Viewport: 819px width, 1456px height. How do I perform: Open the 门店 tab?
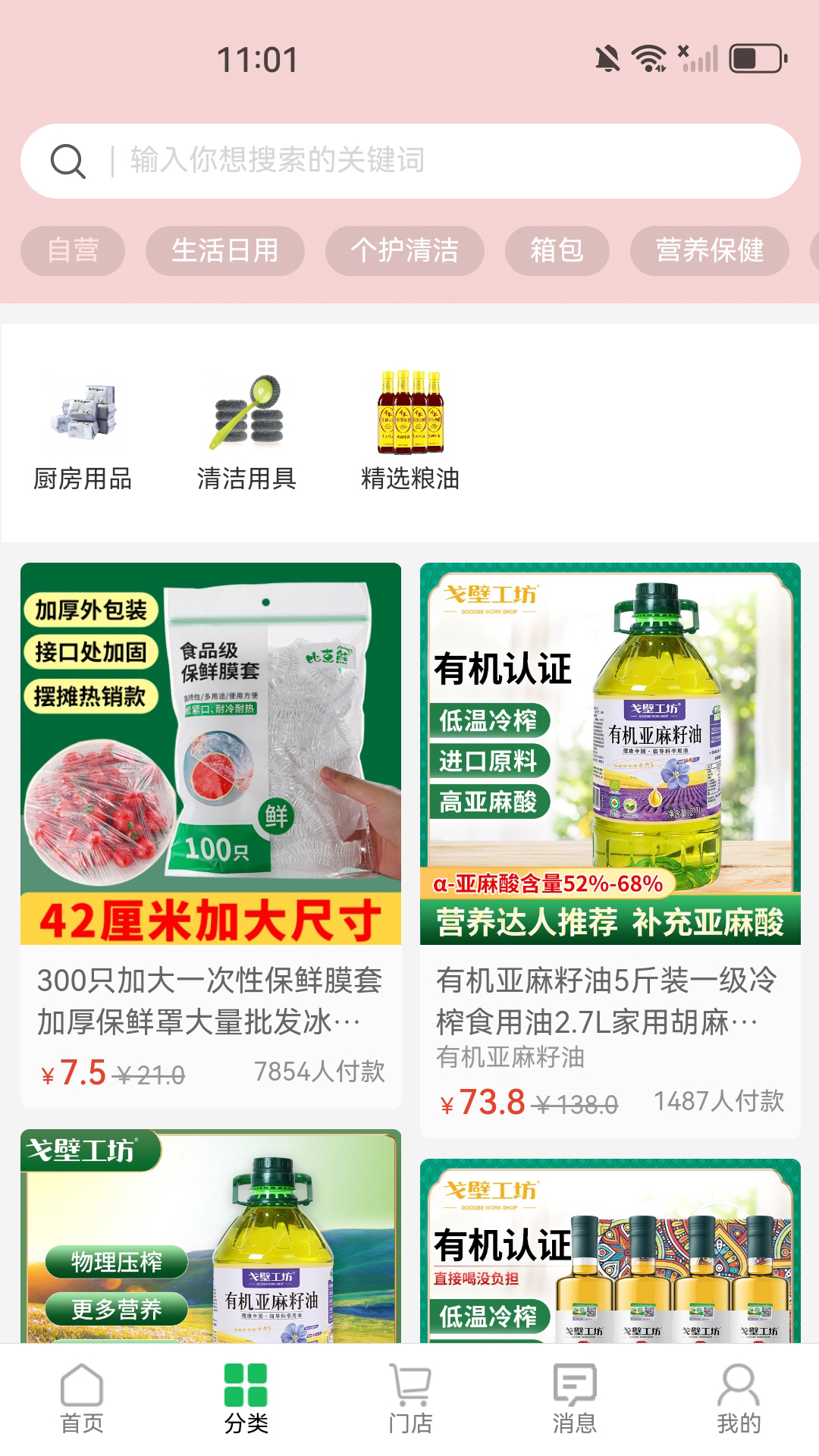point(409,1399)
